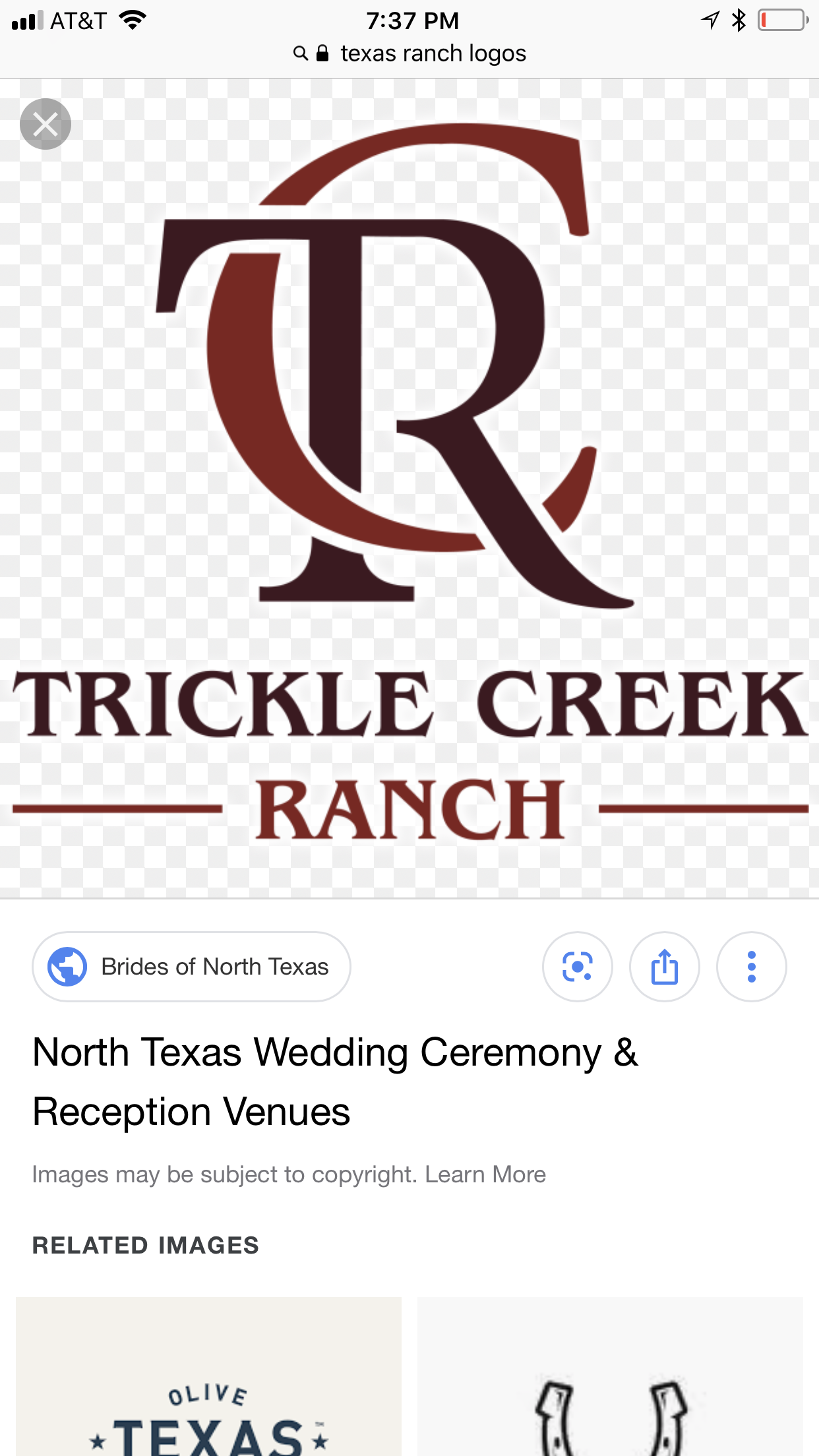This screenshot has height=1456, width=819.
Task: Open the Learn More copyright link
Action: [485, 1174]
